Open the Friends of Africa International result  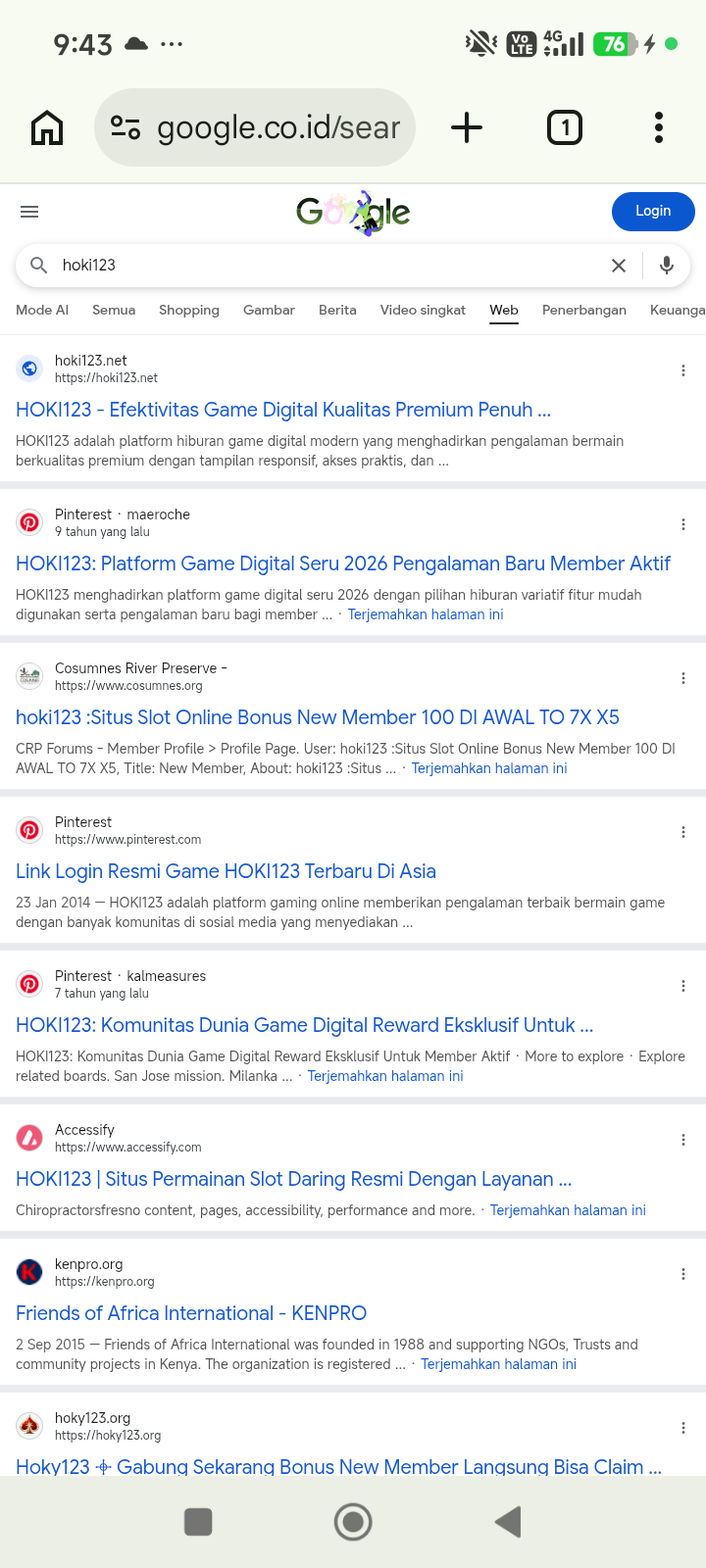coord(191,1313)
